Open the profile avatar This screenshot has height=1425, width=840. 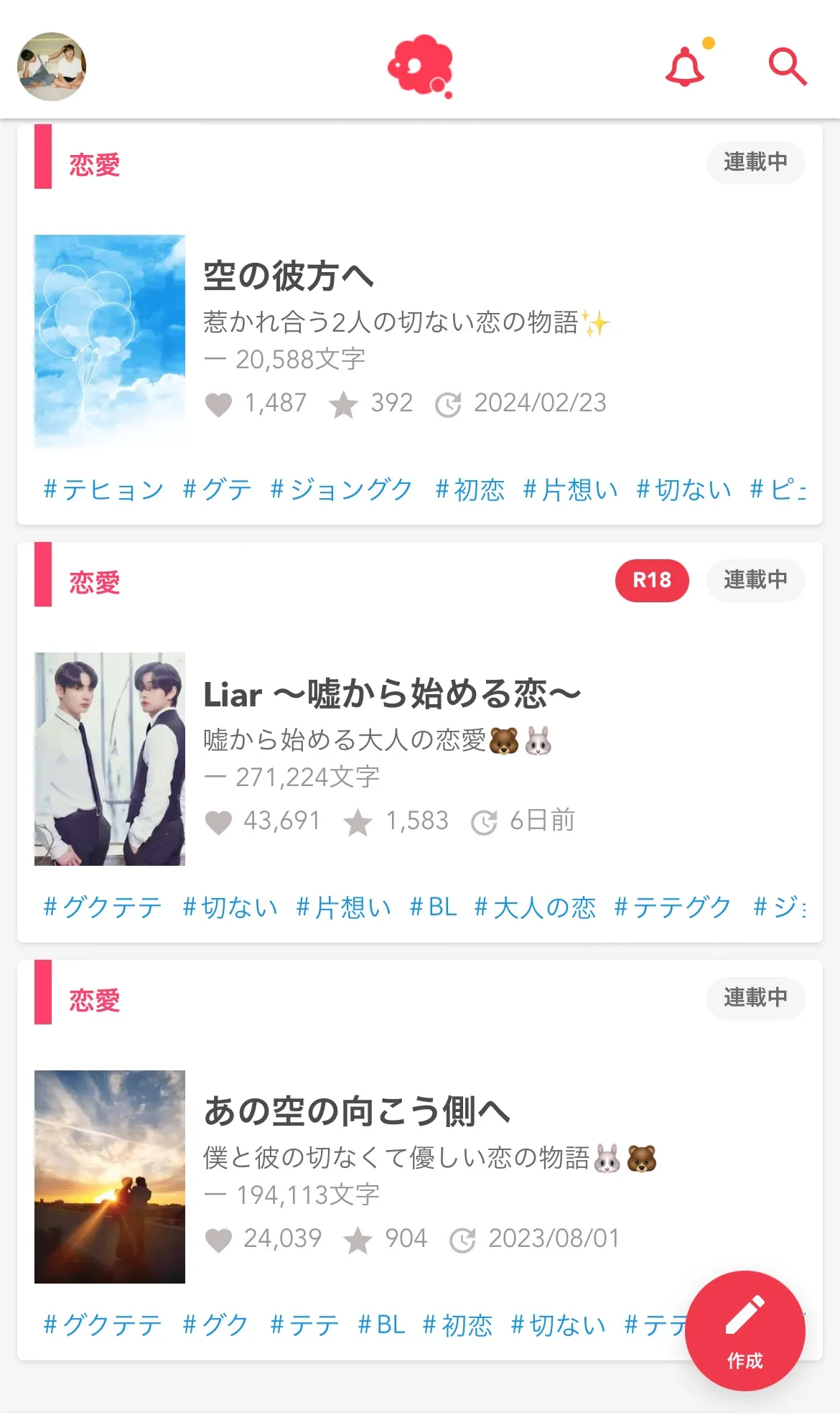tap(52, 66)
